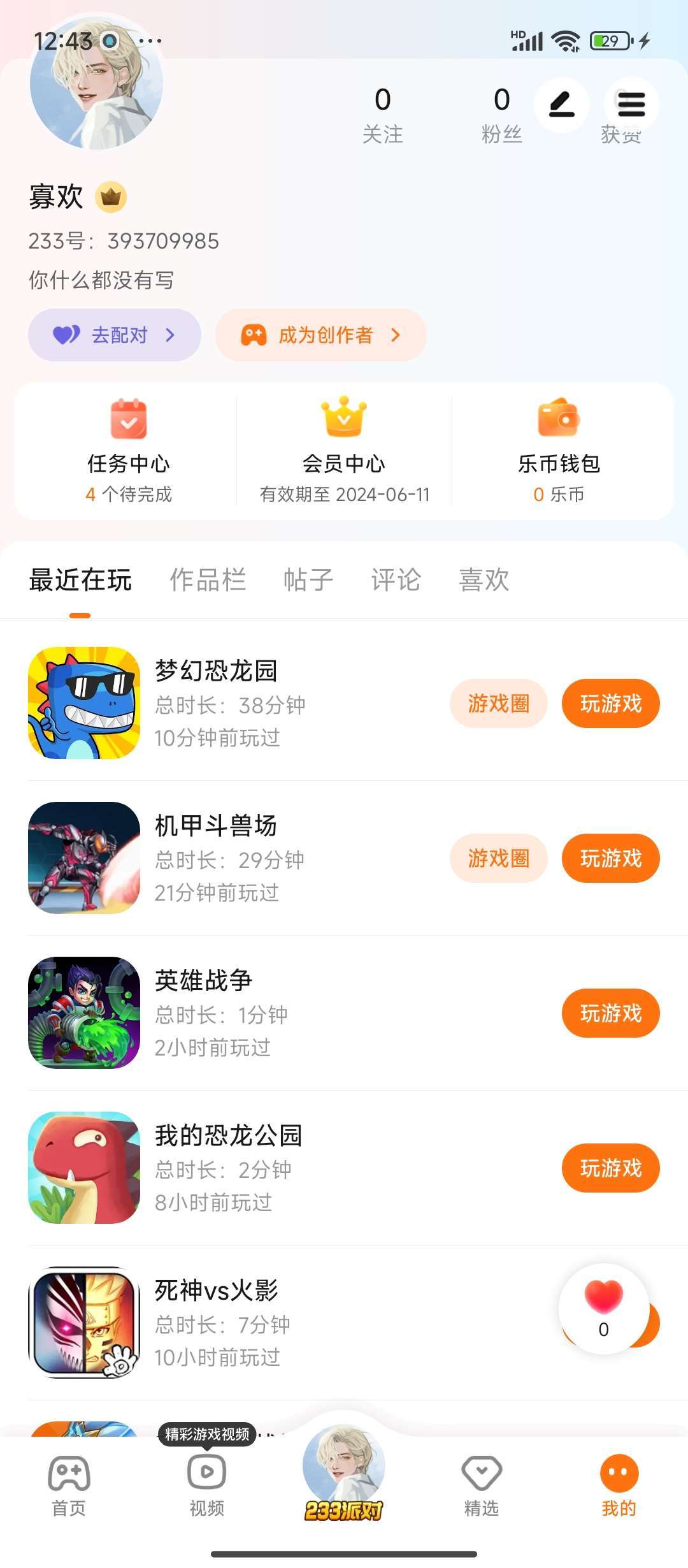Open 乐币钱包 wallet
This screenshot has width=688, height=1568.
pos(559,451)
